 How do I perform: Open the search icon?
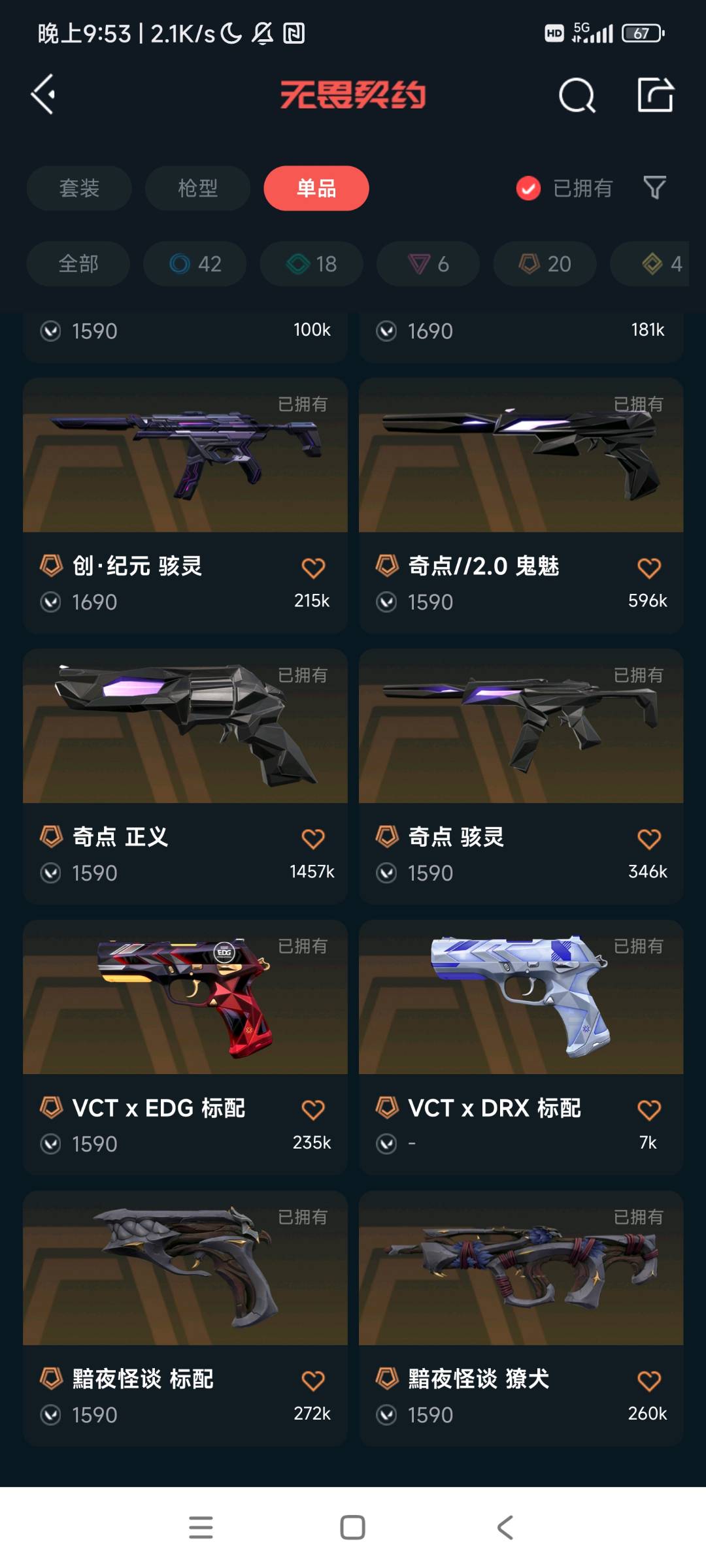coord(577,96)
